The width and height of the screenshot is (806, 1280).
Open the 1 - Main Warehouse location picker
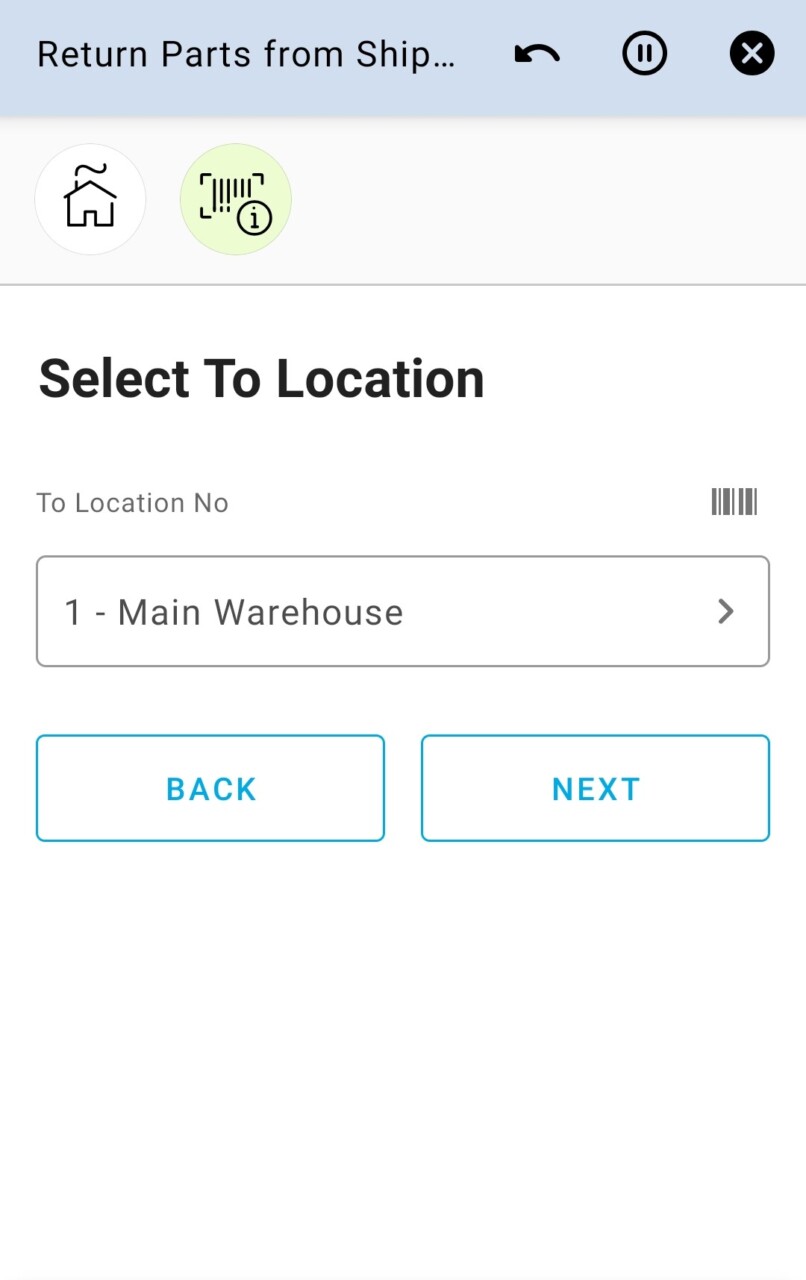[402, 611]
